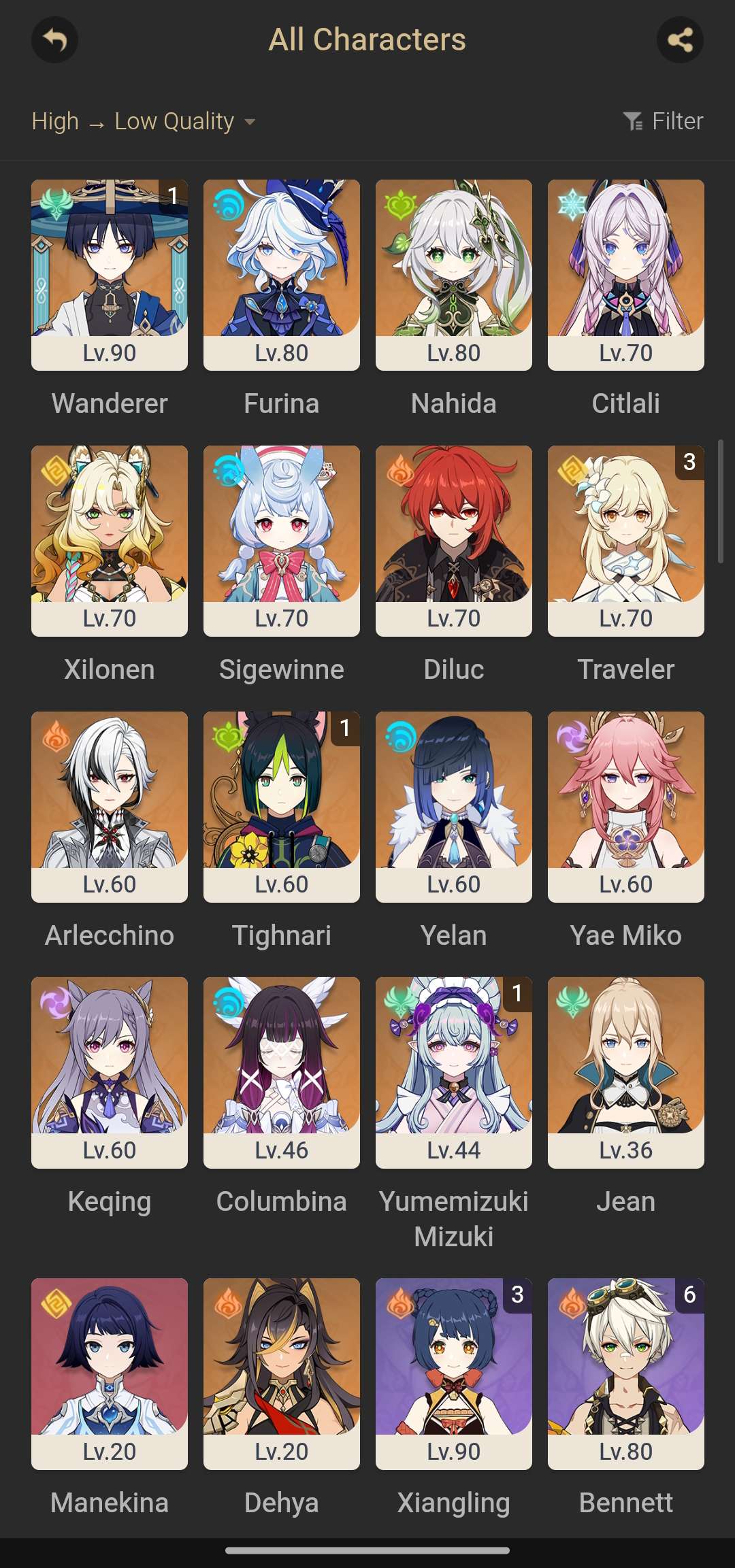View the Yumemizuki Mizuki card

pos(454,1072)
